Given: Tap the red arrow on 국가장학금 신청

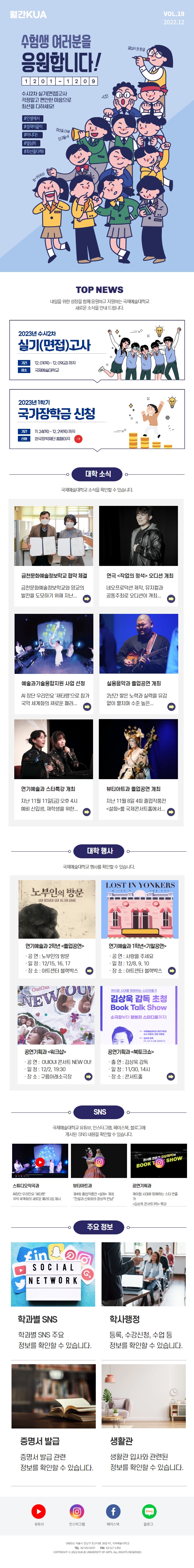Looking at the screenshot, I should pos(78,438).
